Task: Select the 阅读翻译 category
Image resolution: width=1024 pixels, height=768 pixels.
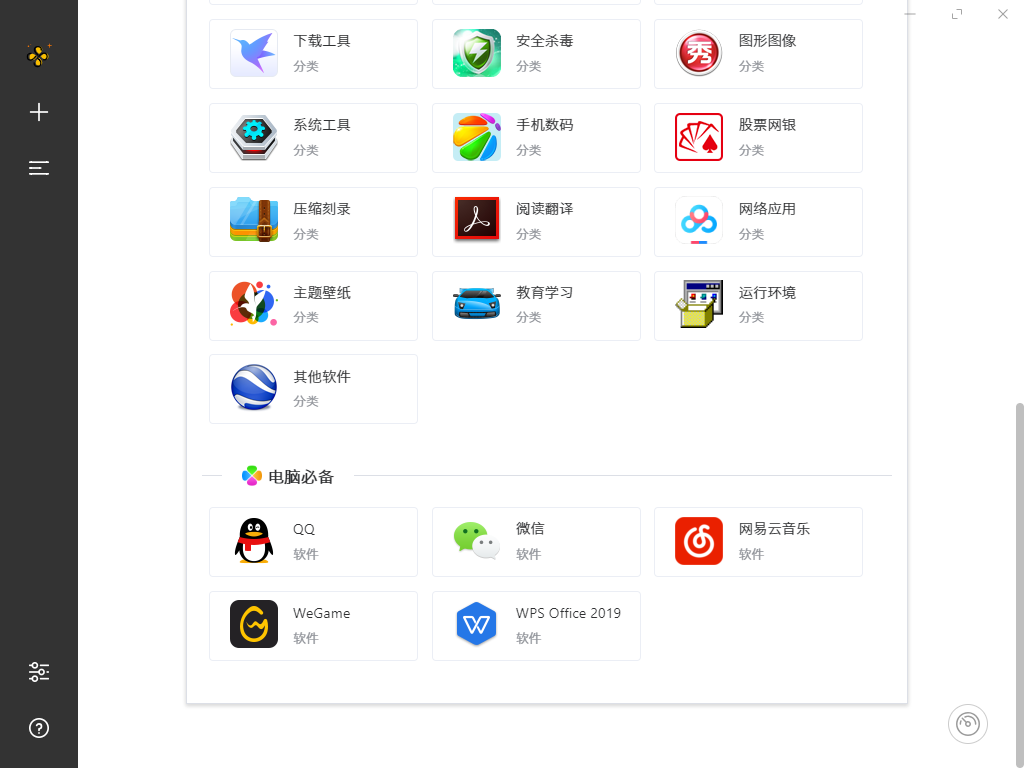Action: tap(536, 222)
